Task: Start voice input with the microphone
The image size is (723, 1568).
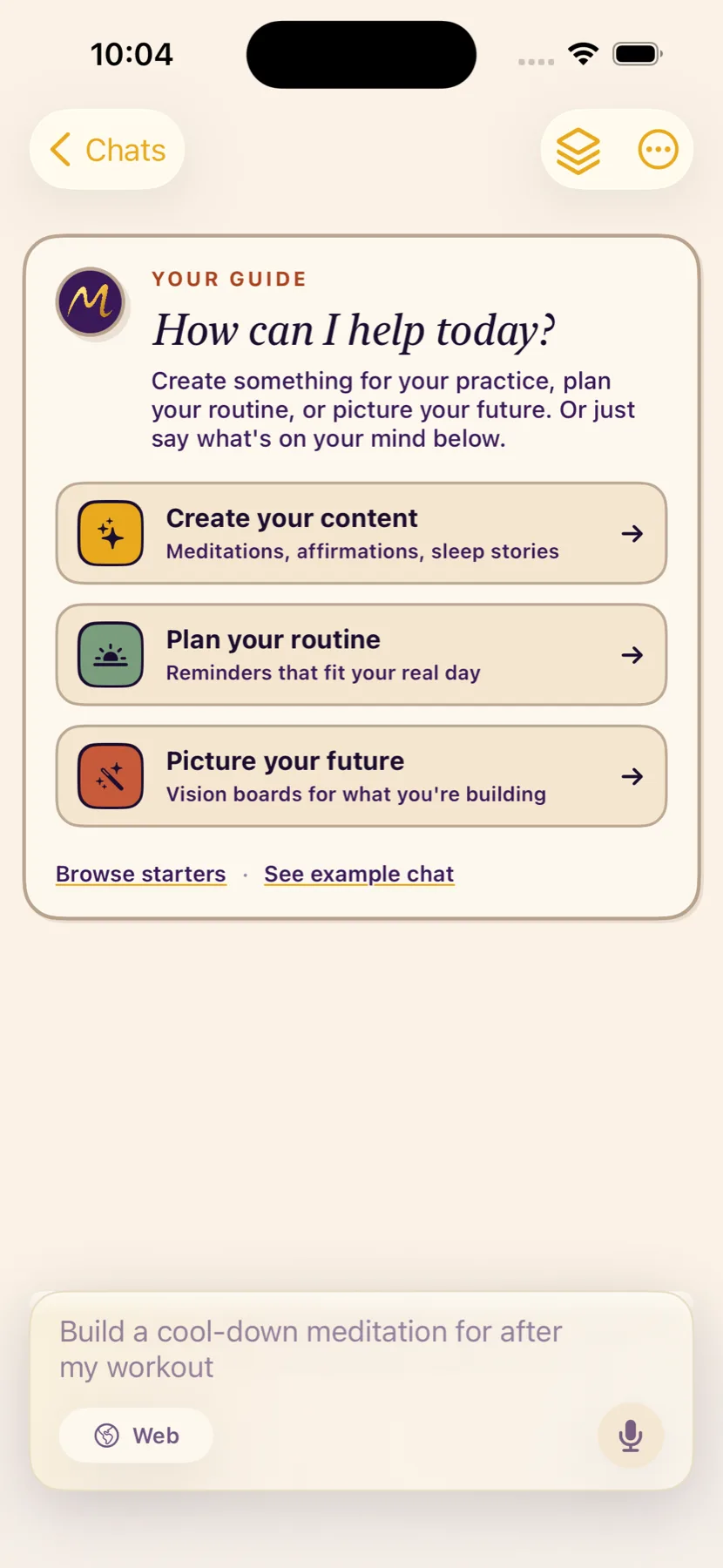Action: coord(631,1435)
